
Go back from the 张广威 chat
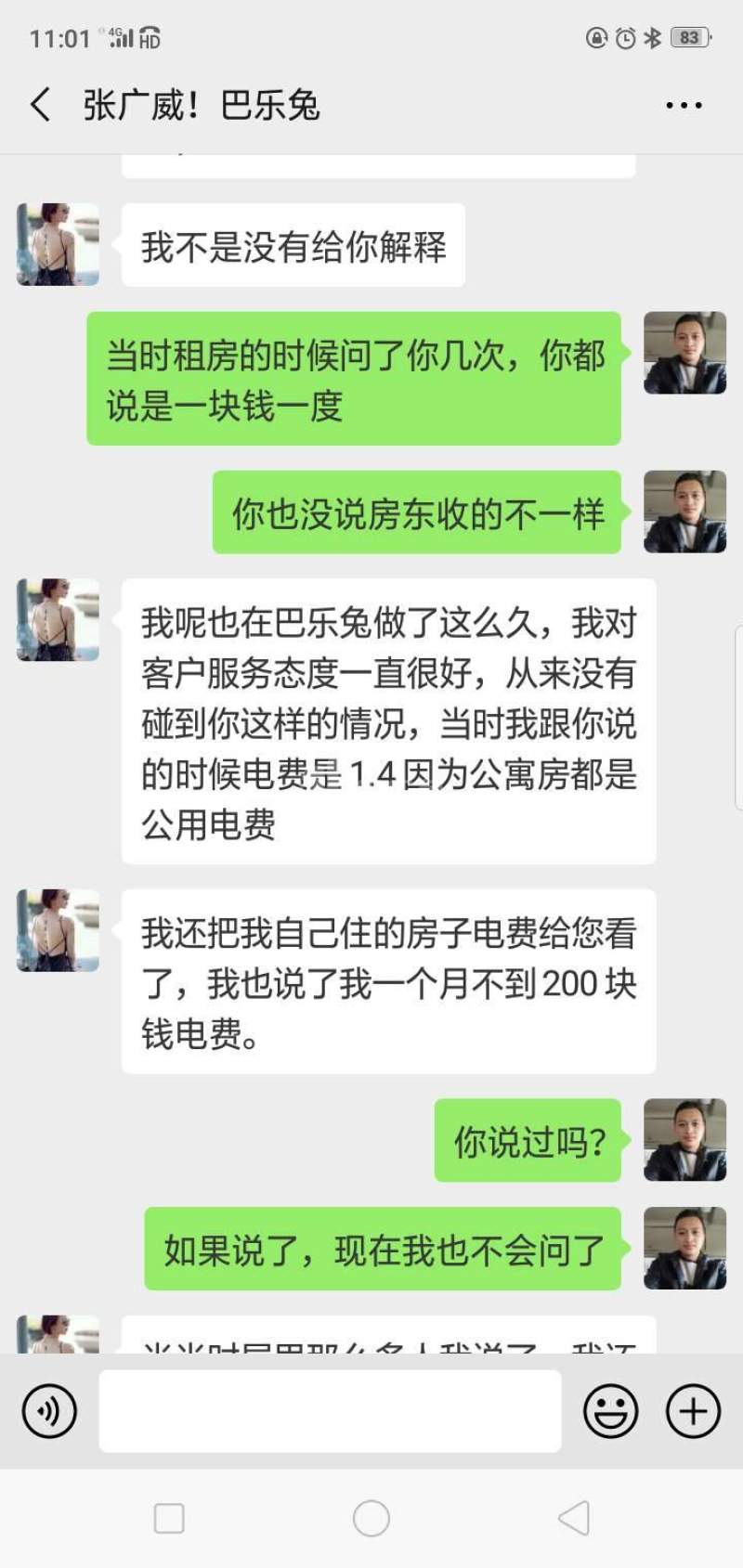40,105
